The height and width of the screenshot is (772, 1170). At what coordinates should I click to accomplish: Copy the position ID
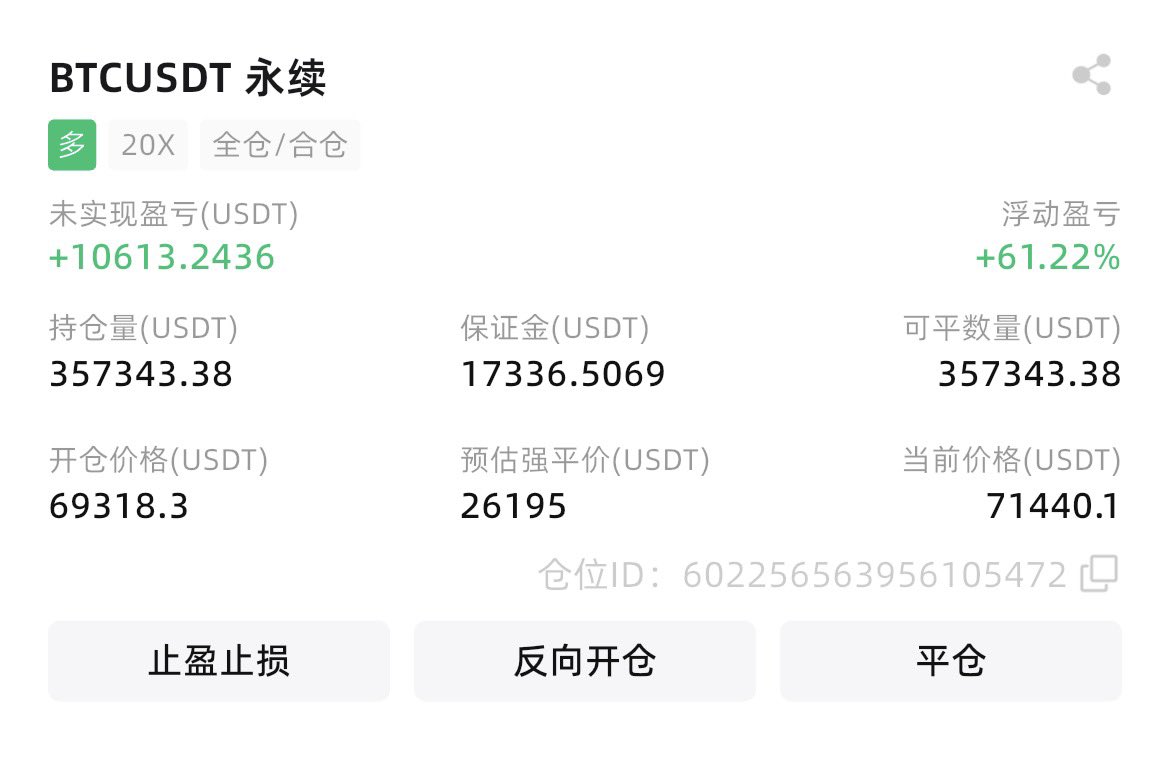coord(1099,574)
